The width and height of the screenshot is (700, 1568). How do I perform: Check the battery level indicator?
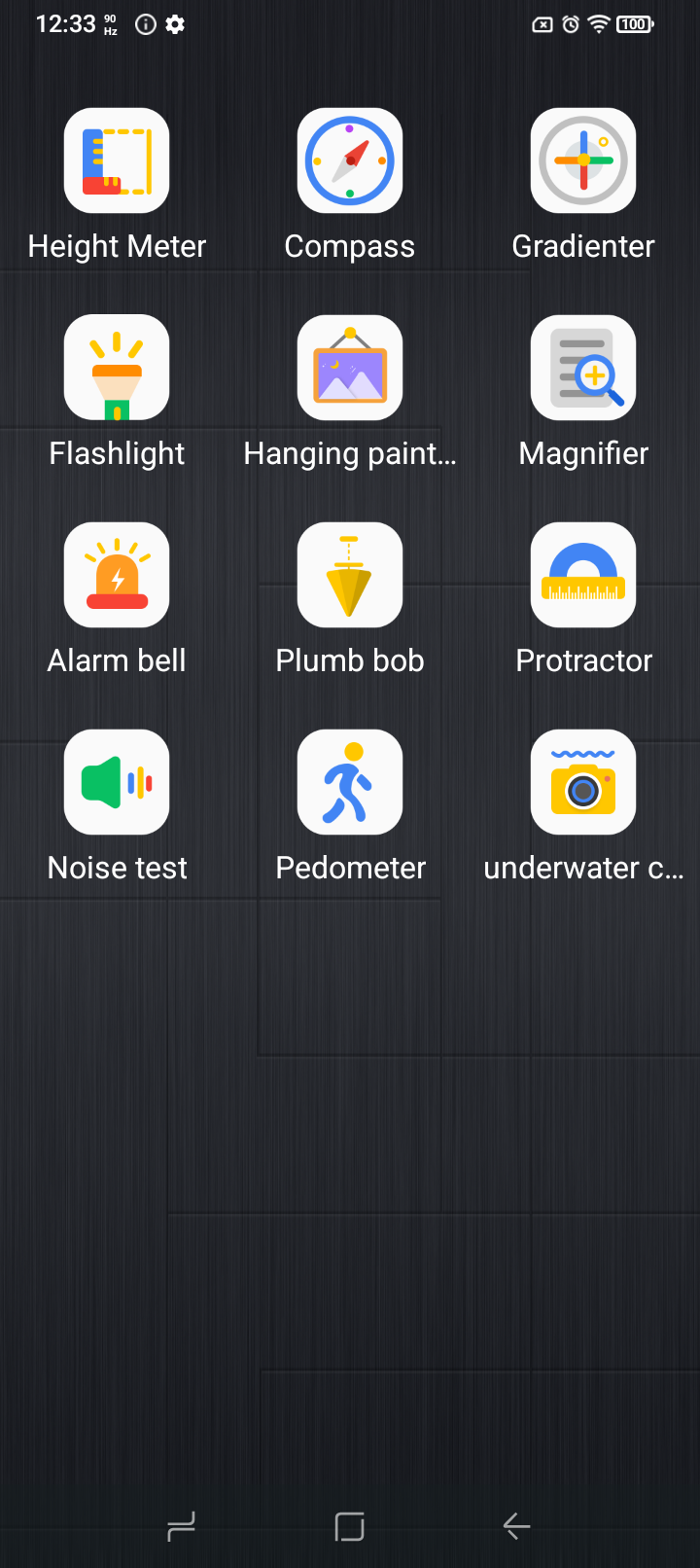(634, 23)
